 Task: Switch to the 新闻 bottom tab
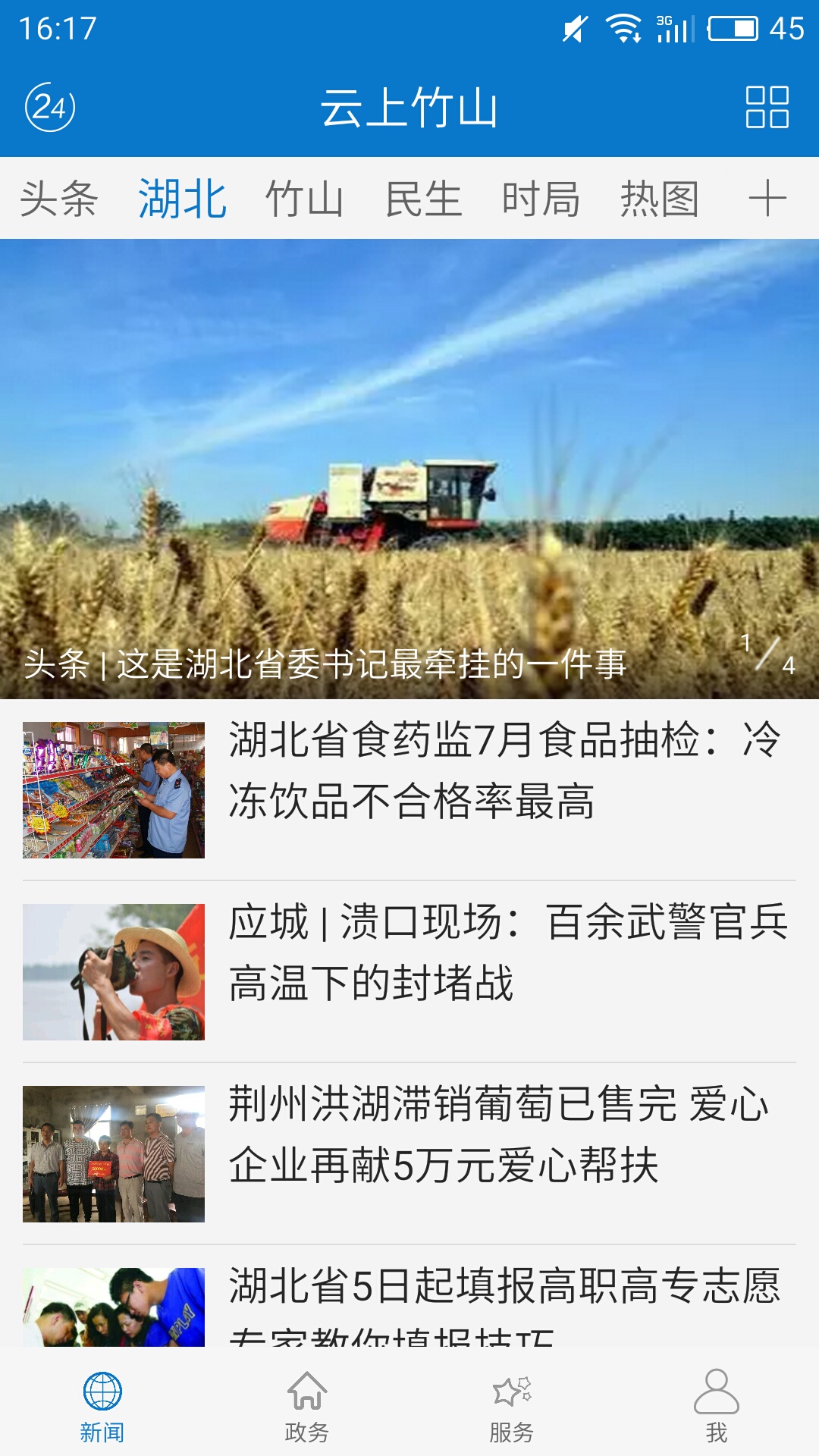[x=102, y=1406]
